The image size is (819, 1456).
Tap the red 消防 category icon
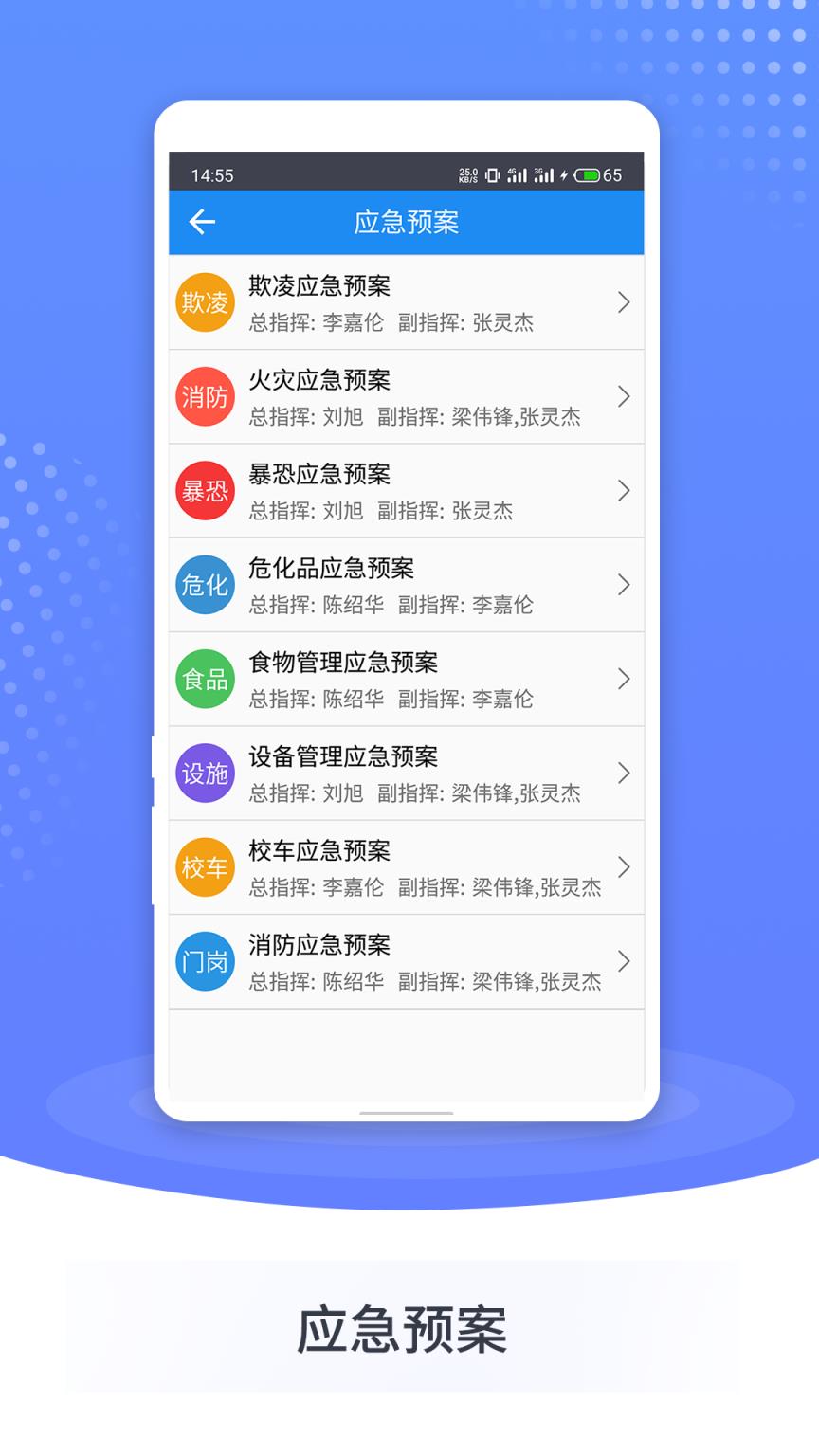point(205,396)
